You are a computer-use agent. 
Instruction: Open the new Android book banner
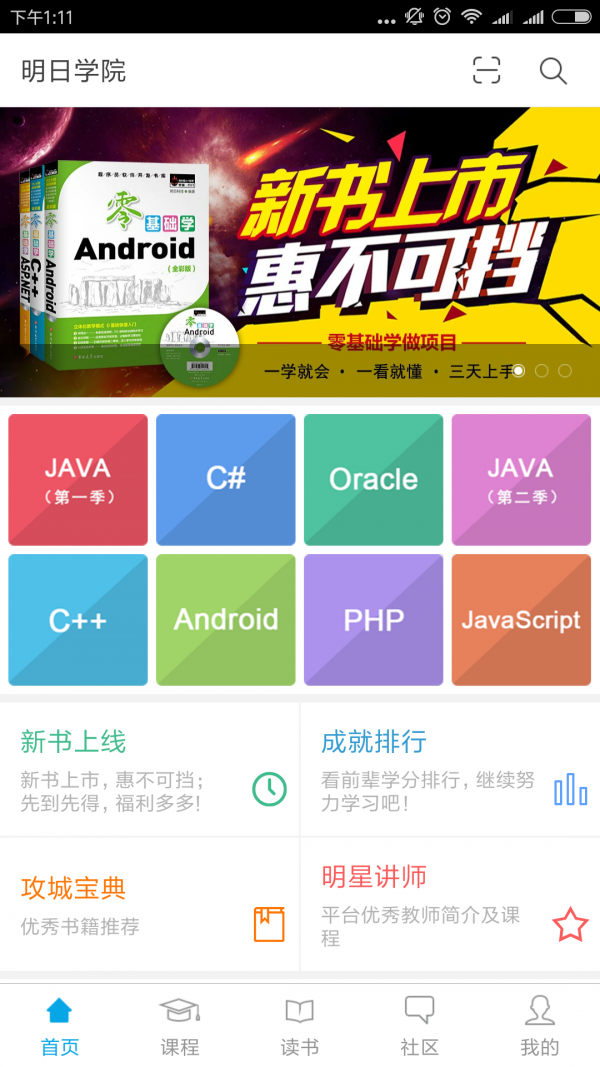click(300, 252)
